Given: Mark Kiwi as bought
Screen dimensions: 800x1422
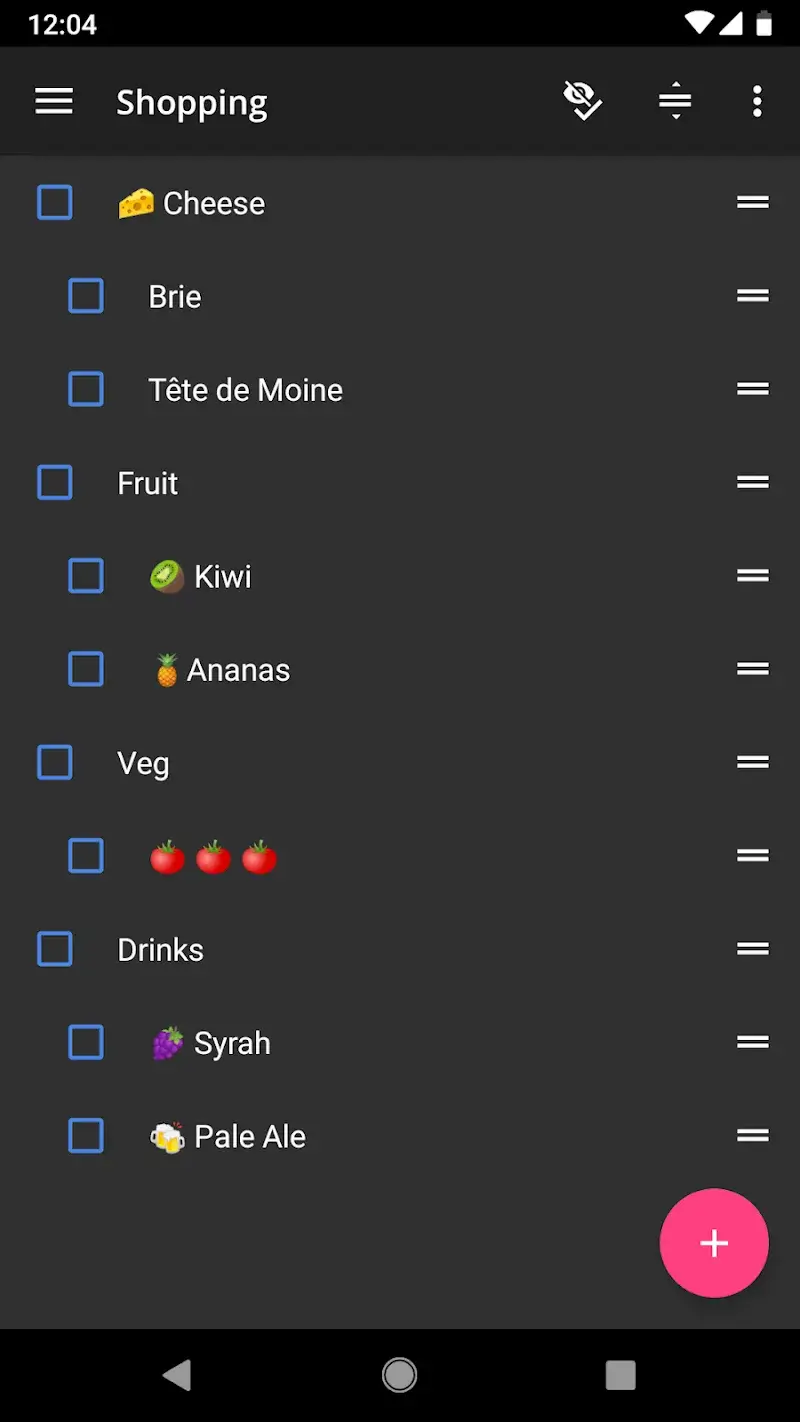Looking at the screenshot, I should tap(86, 576).
